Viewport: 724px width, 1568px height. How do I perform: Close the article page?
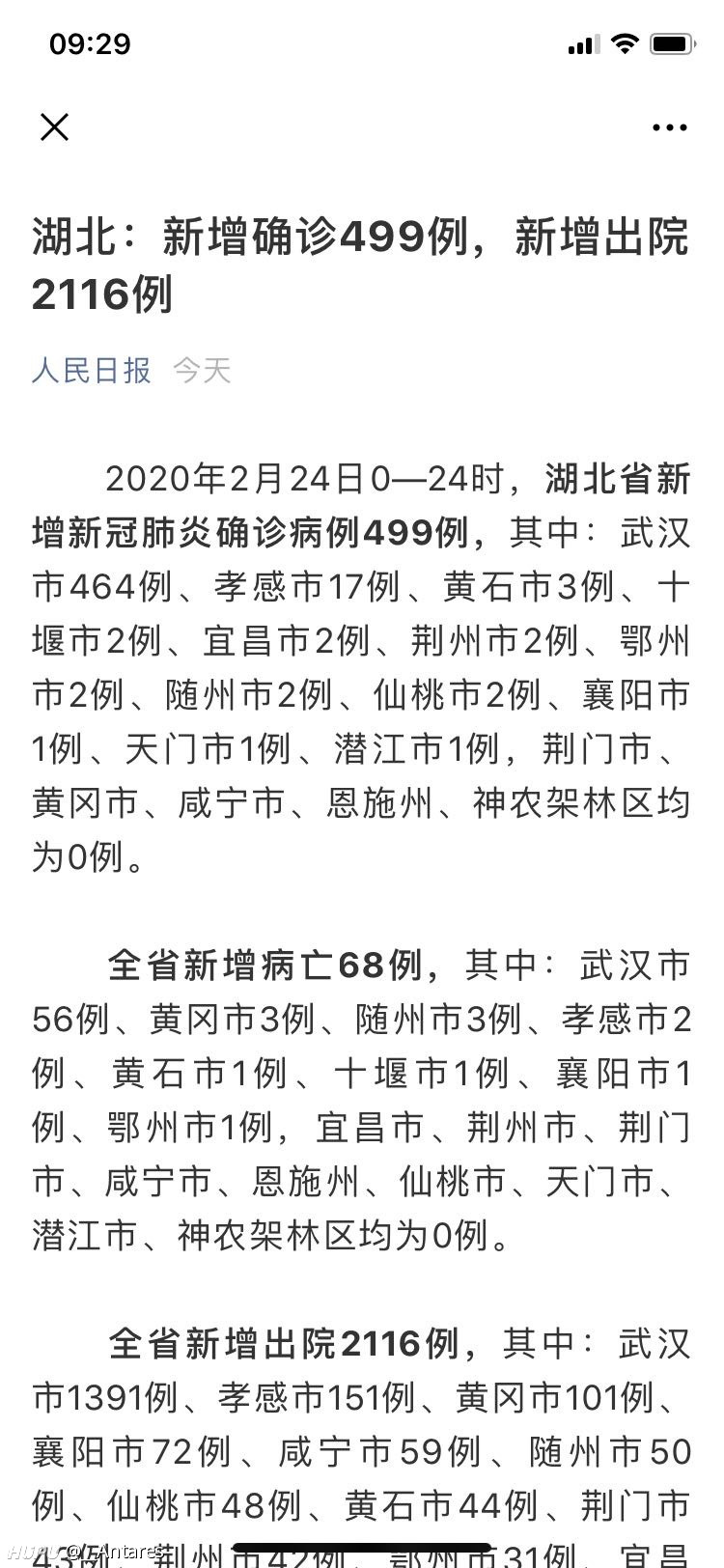coord(54,126)
